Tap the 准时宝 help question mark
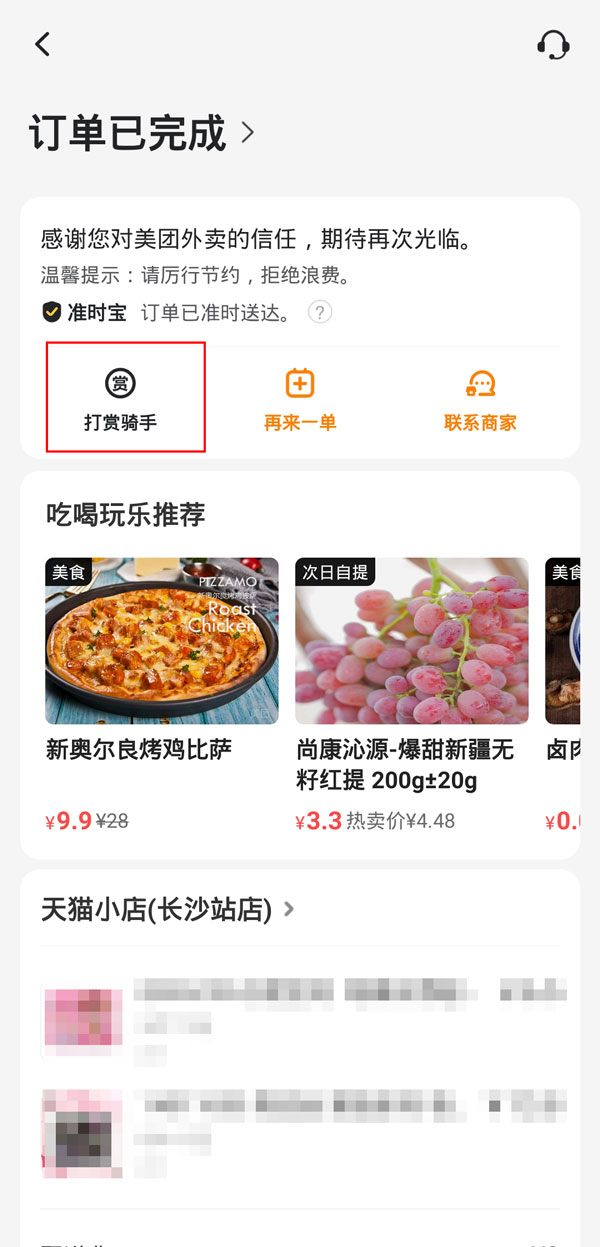The image size is (600, 1247). pyautogui.click(x=319, y=312)
